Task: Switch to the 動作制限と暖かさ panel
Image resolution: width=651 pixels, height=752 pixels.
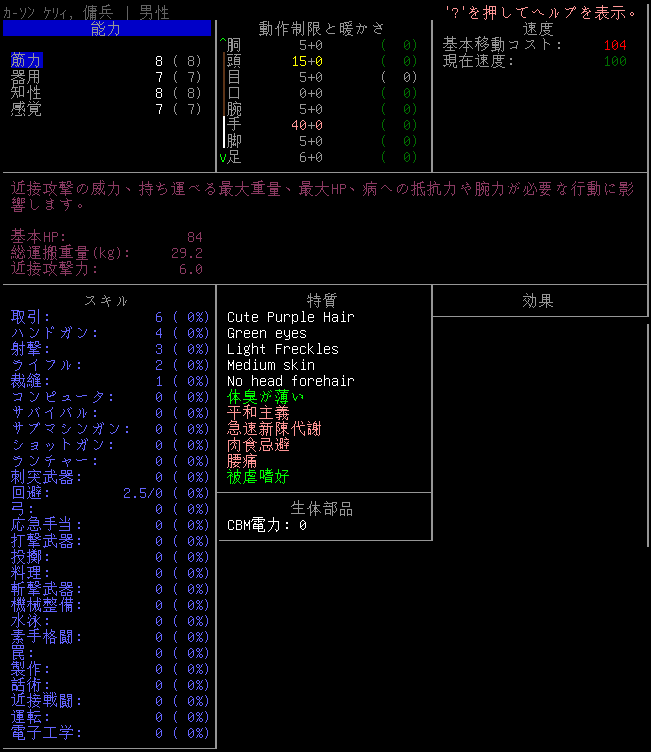Action: pos(321,28)
